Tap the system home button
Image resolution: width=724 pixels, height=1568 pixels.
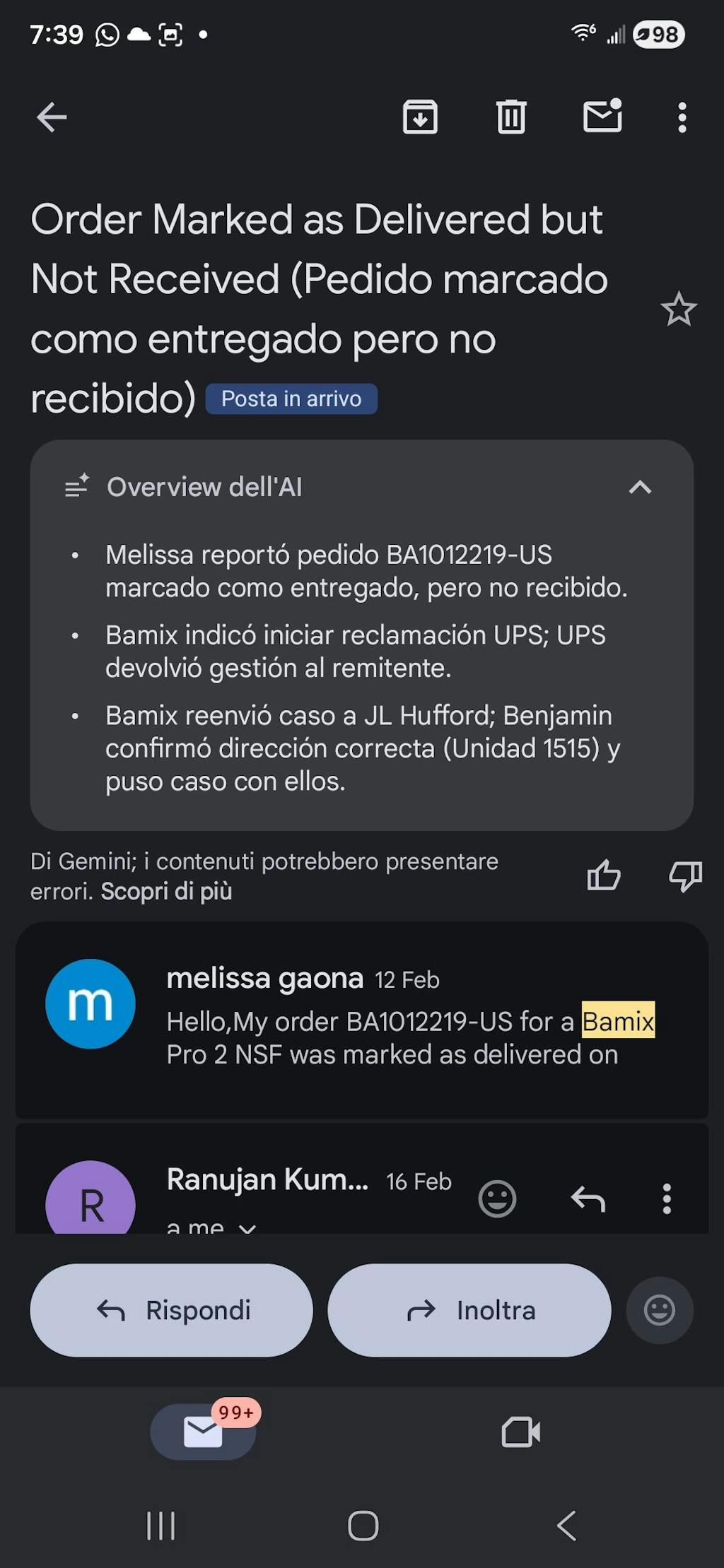pyautogui.click(x=363, y=1526)
